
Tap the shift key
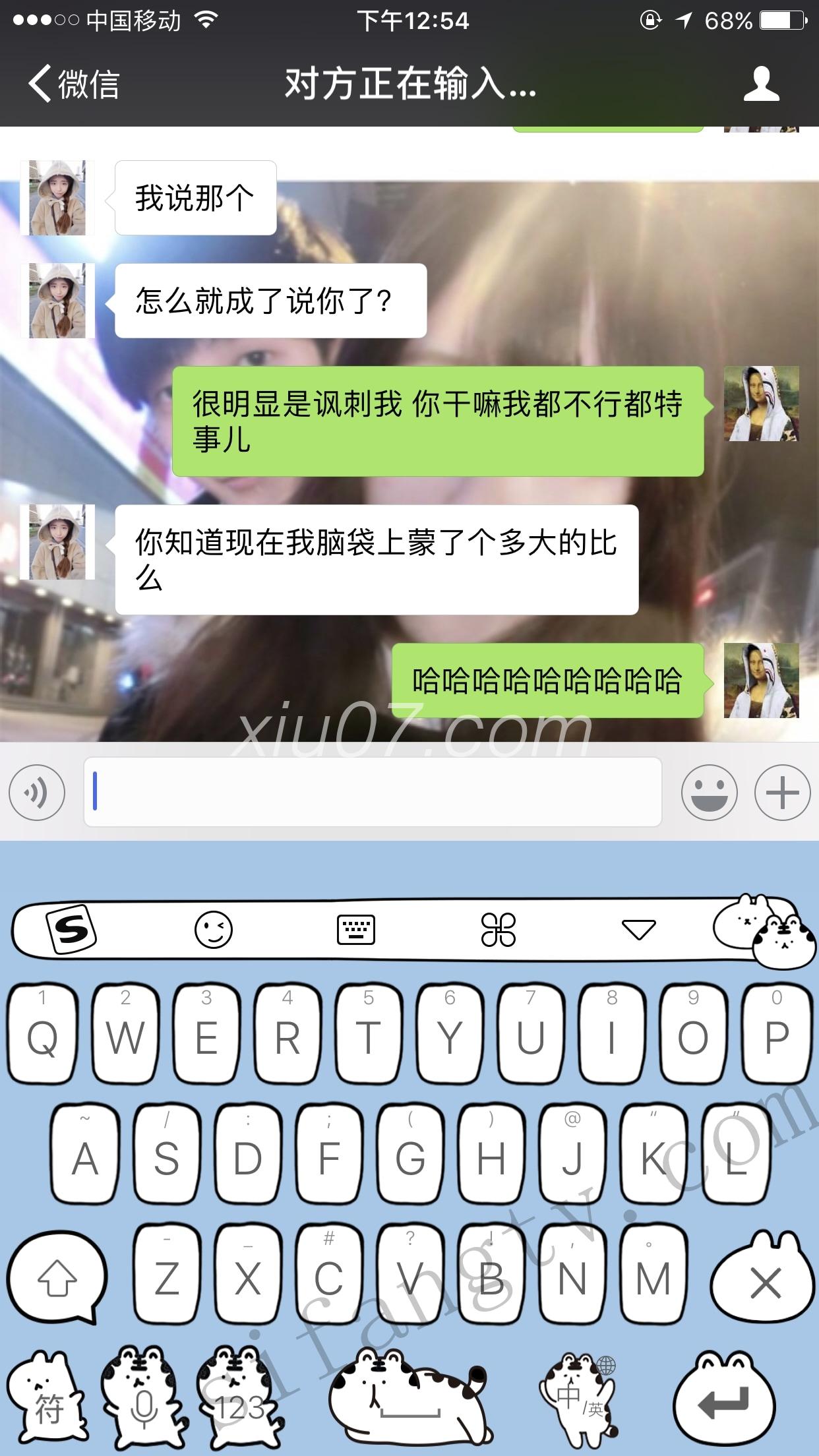click(x=57, y=1278)
